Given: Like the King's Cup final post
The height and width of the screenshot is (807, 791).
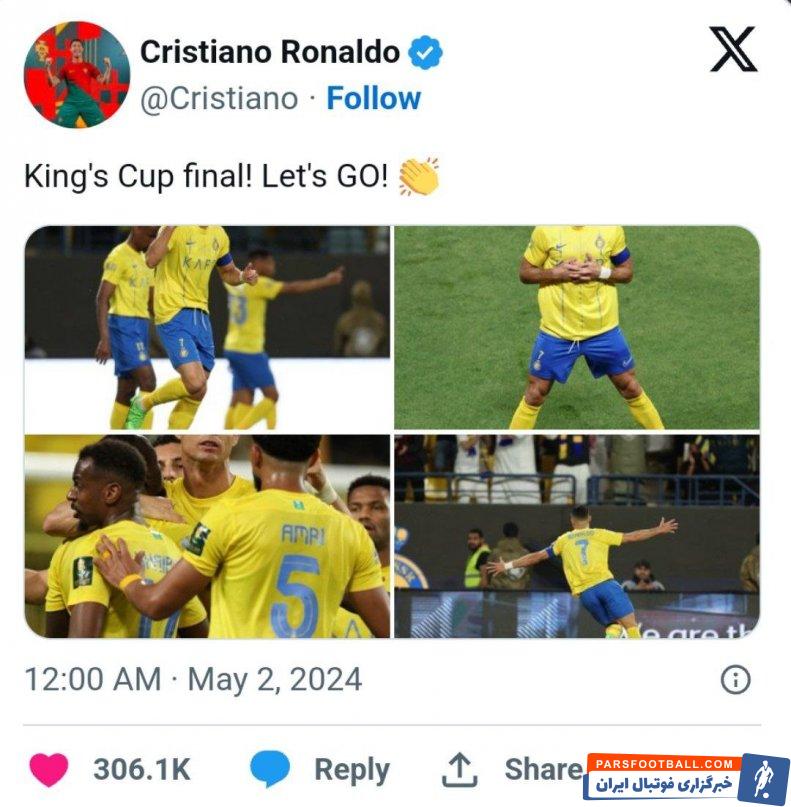Looking at the screenshot, I should [x=49, y=769].
